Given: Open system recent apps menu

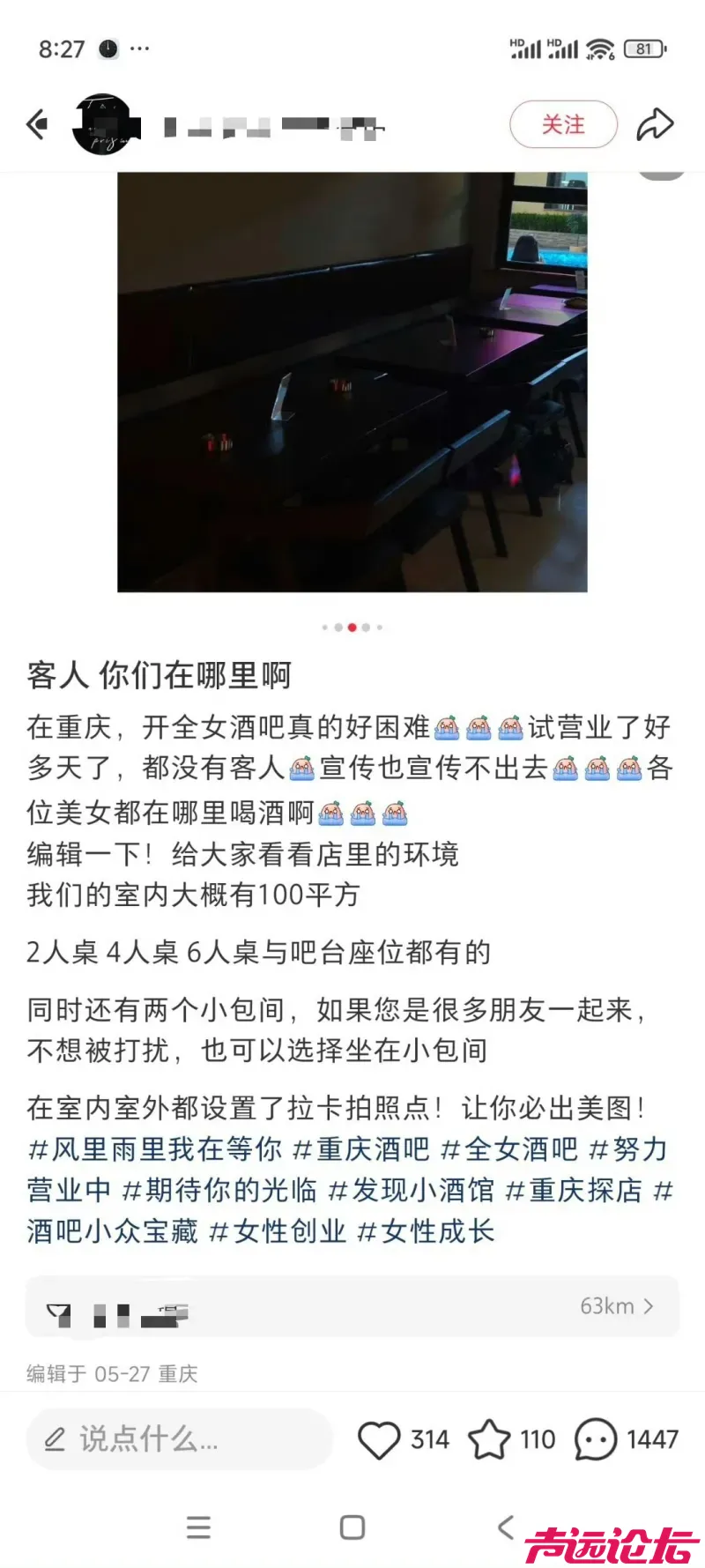Looking at the screenshot, I should 199,1527.
